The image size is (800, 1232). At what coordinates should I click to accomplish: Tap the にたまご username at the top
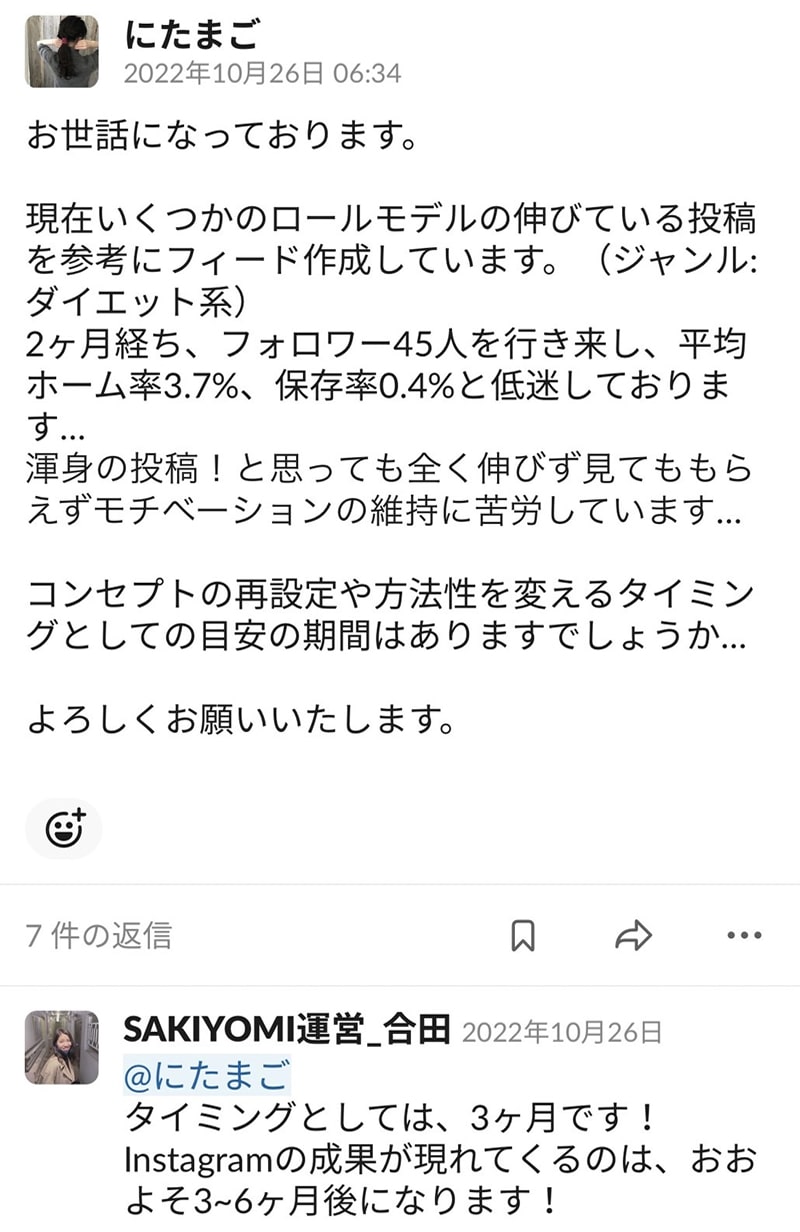click(x=192, y=36)
